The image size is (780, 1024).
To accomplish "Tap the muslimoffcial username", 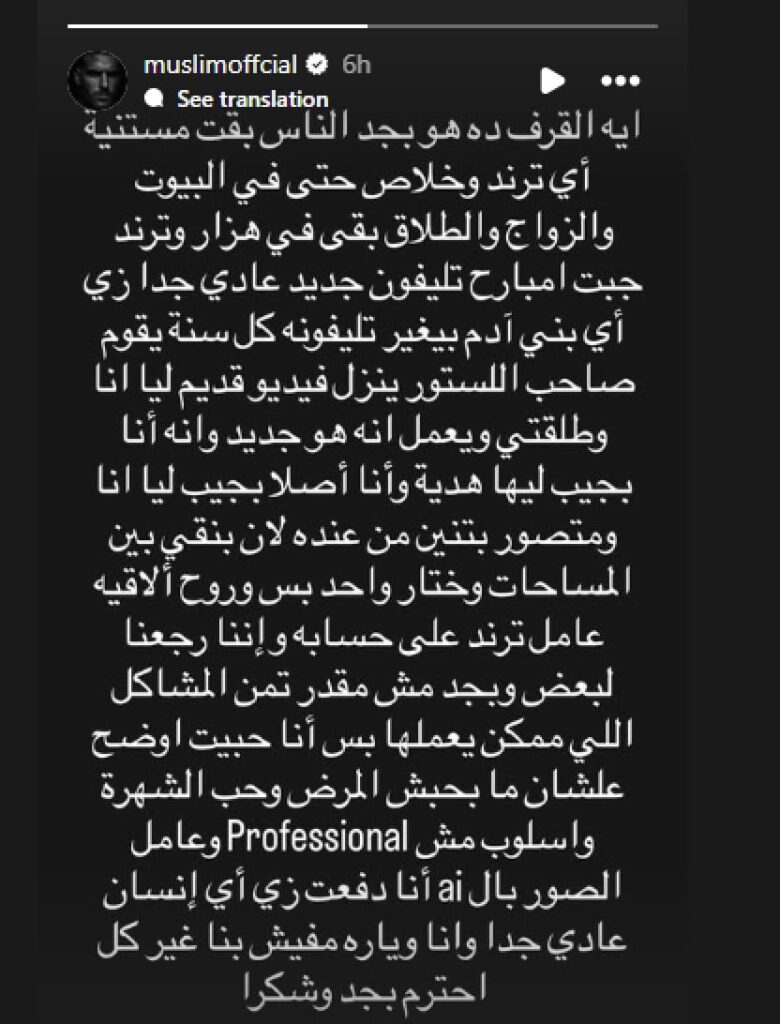I will 221,65.
